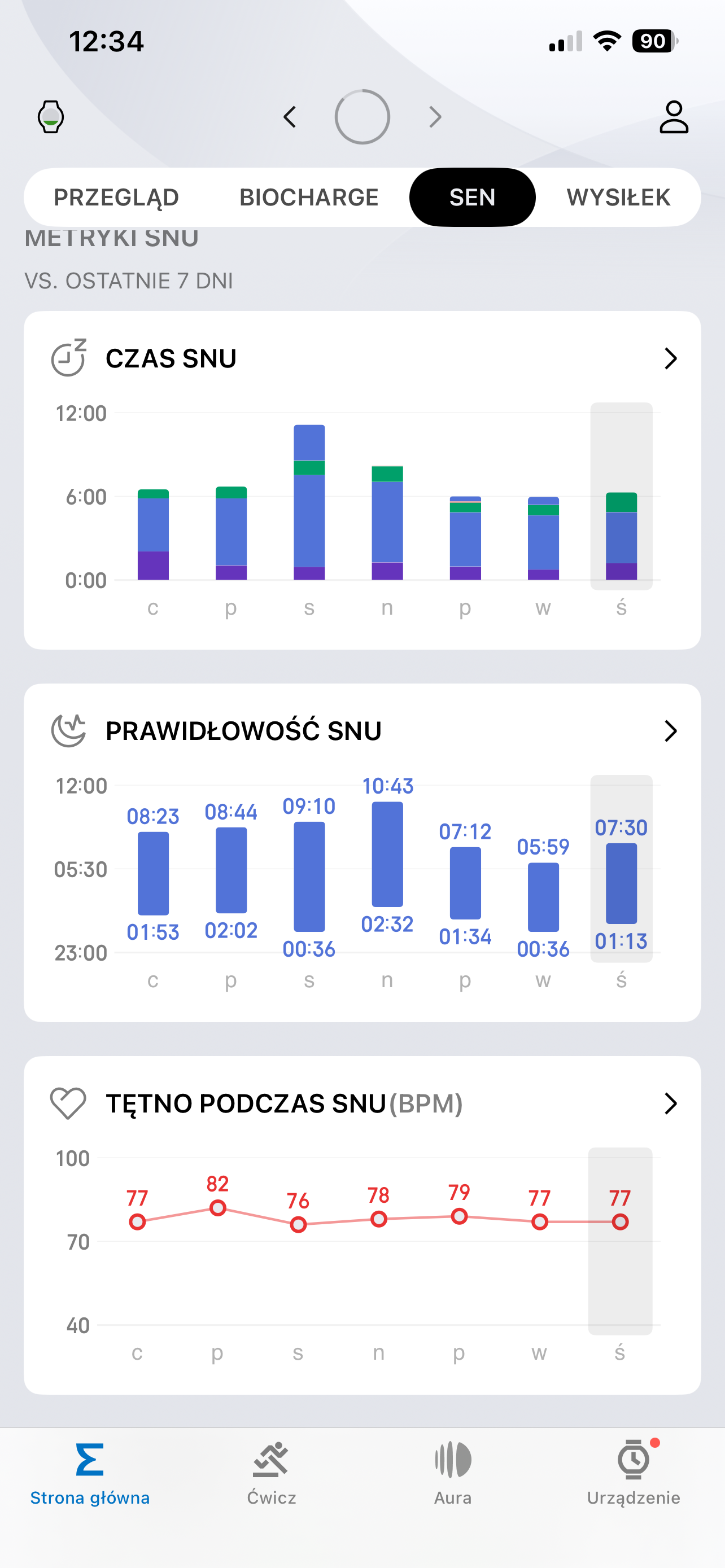This screenshot has width=725, height=1568.
Task: Select the SEN tab
Action: pyautogui.click(x=472, y=198)
